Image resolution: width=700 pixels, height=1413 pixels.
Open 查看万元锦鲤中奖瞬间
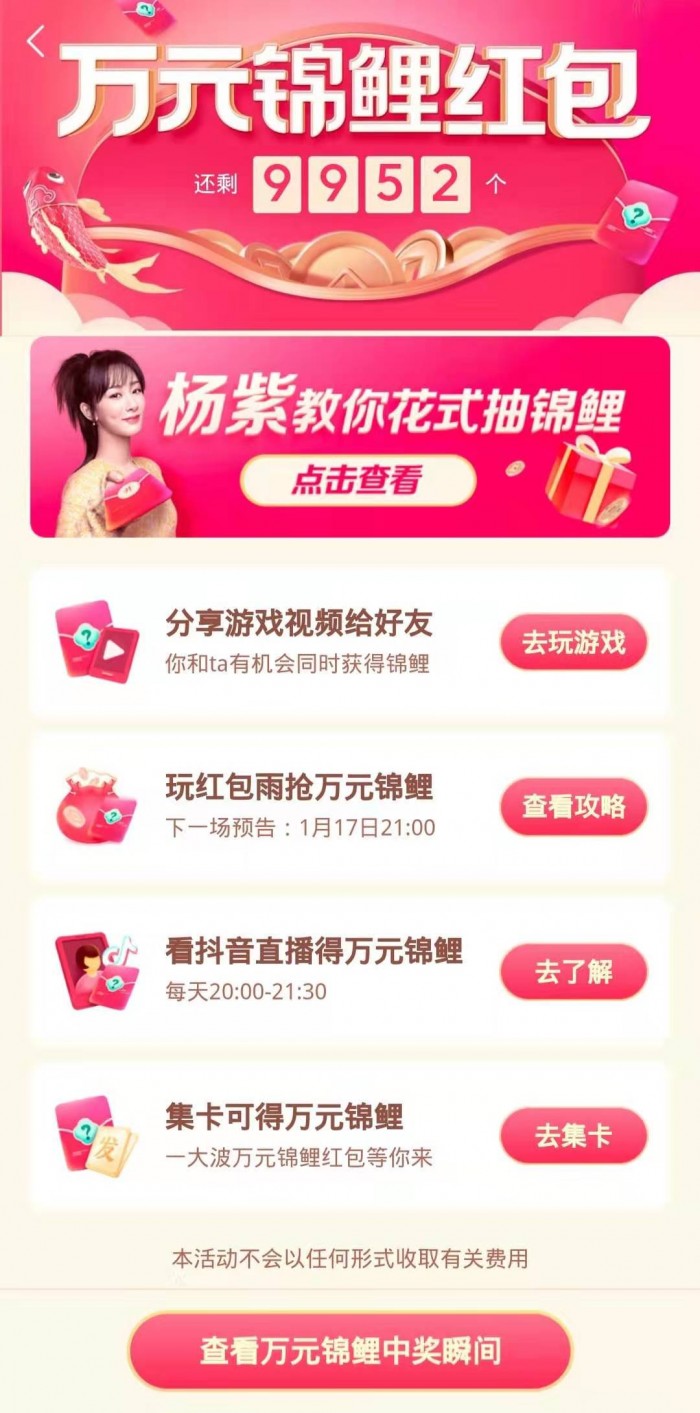pyautogui.click(x=350, y=1351)
